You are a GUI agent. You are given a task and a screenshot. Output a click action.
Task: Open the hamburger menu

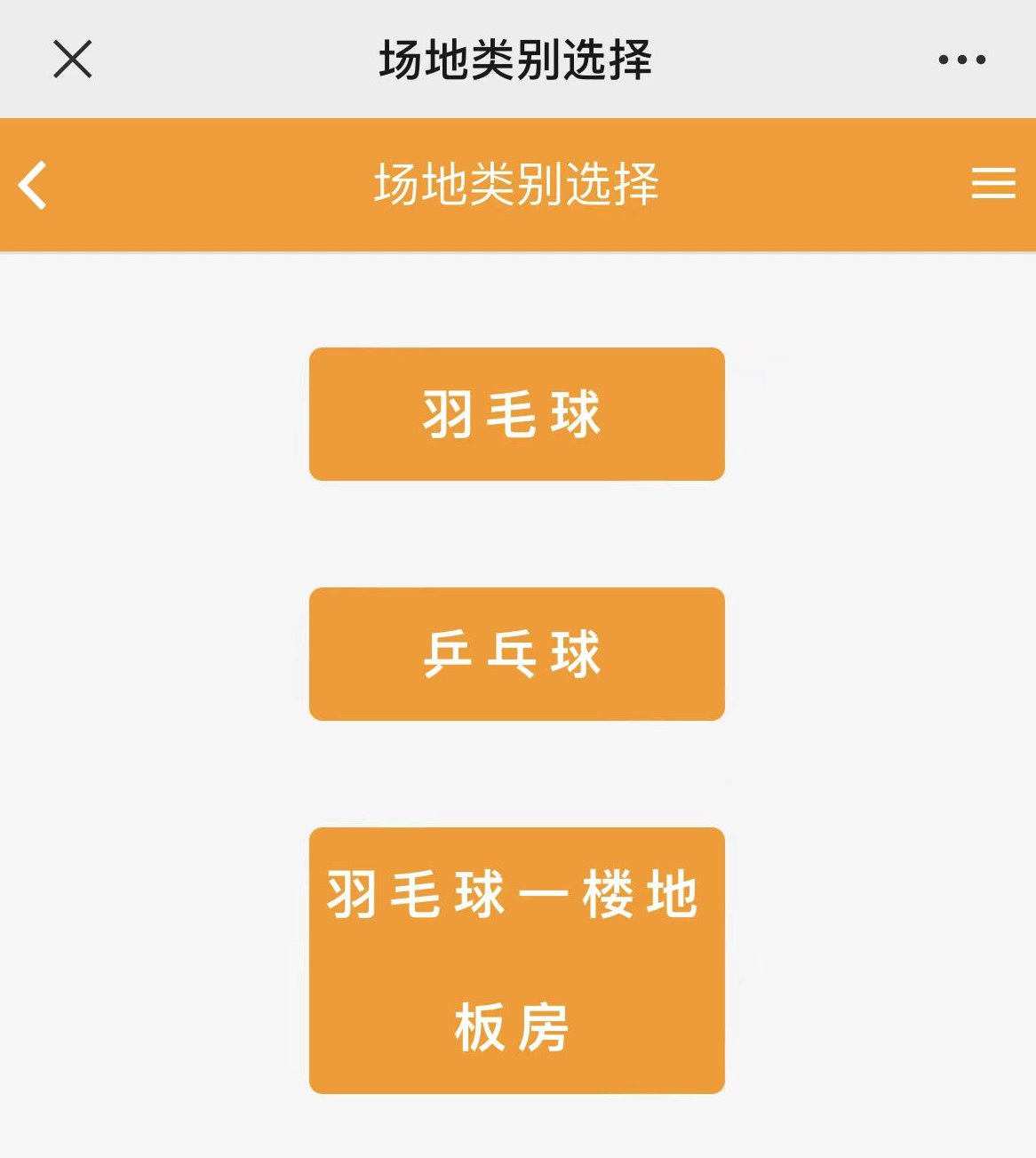[992, 184]
